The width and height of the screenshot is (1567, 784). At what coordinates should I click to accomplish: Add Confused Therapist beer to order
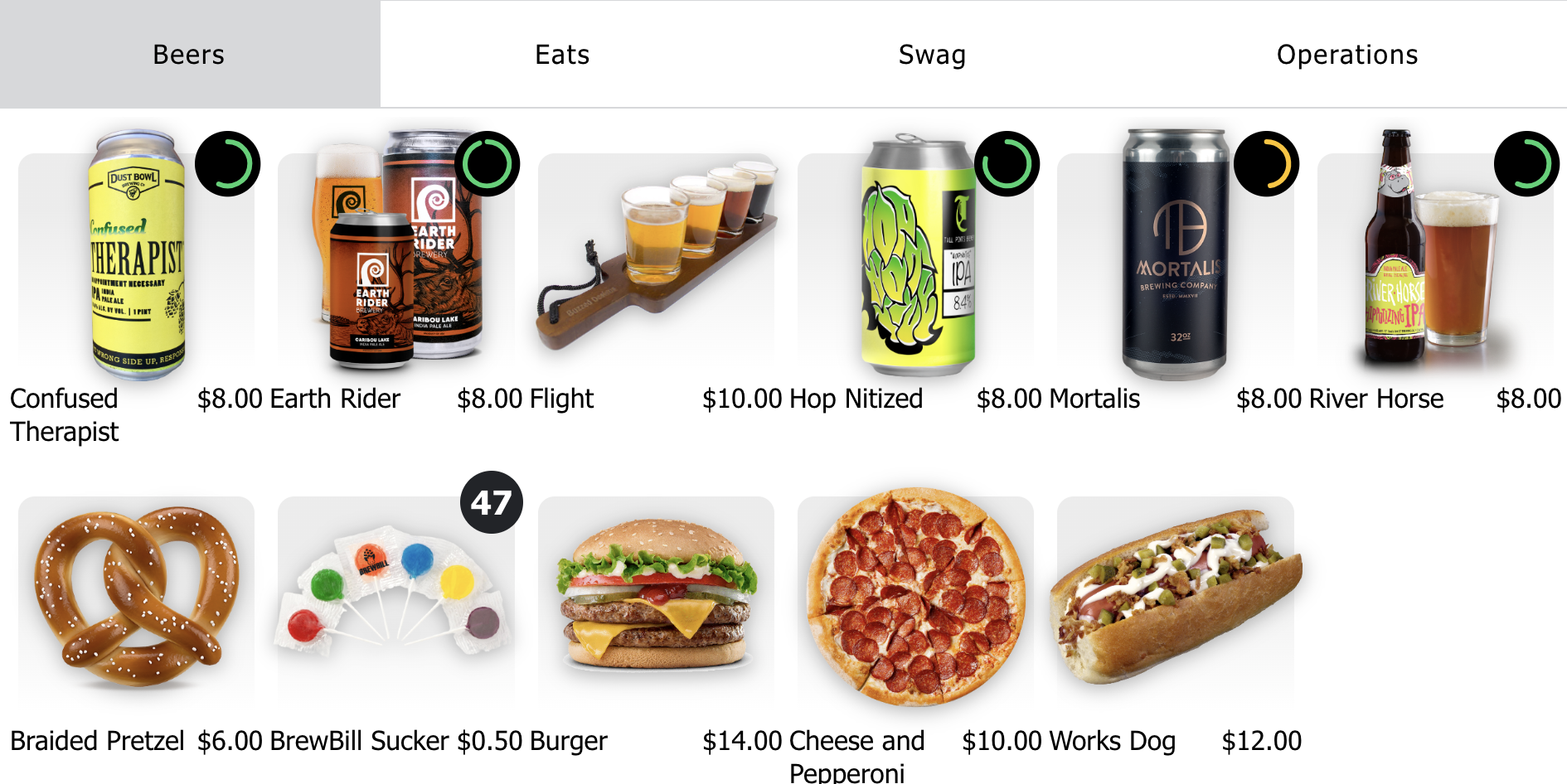click(137, 257)
